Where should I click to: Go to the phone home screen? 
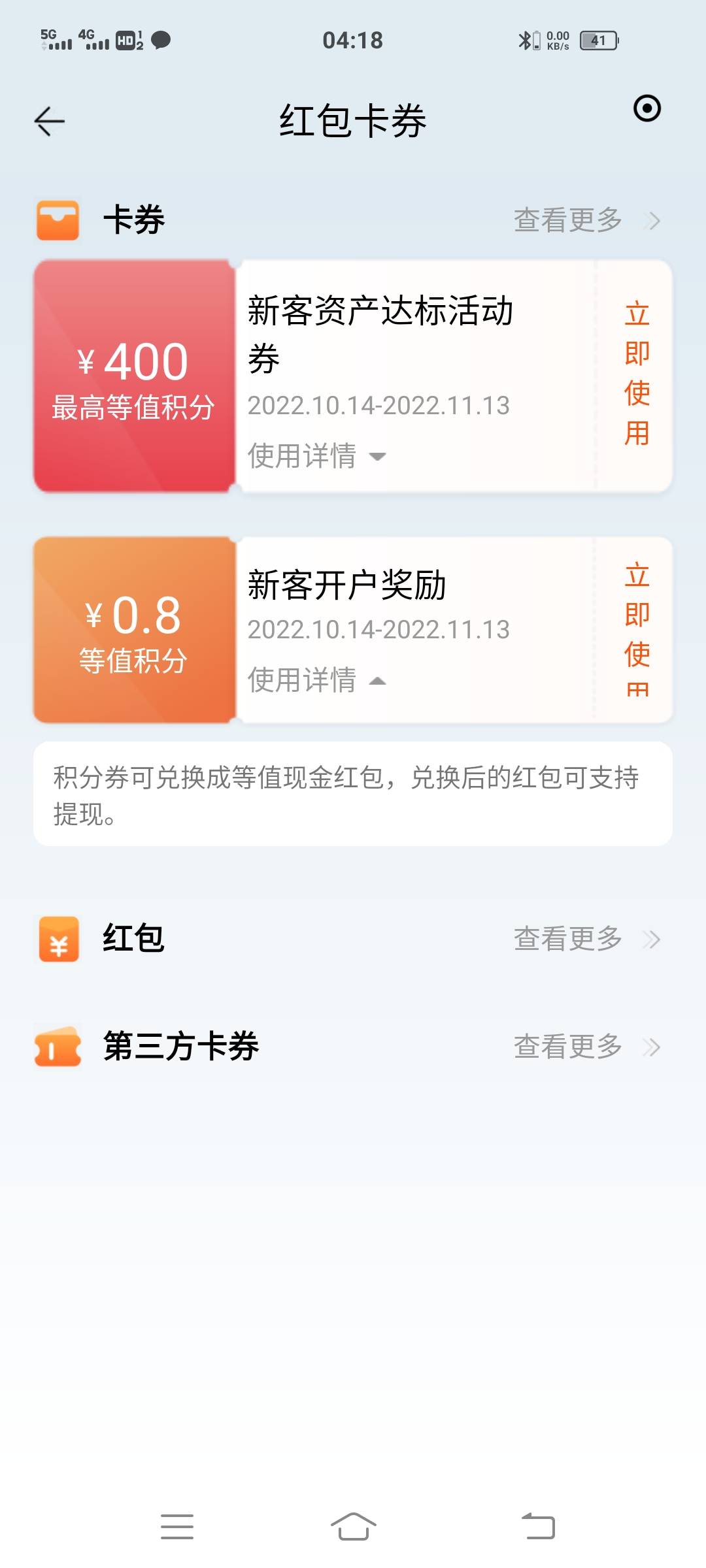pyautogui.click(x=353, y=1526)
